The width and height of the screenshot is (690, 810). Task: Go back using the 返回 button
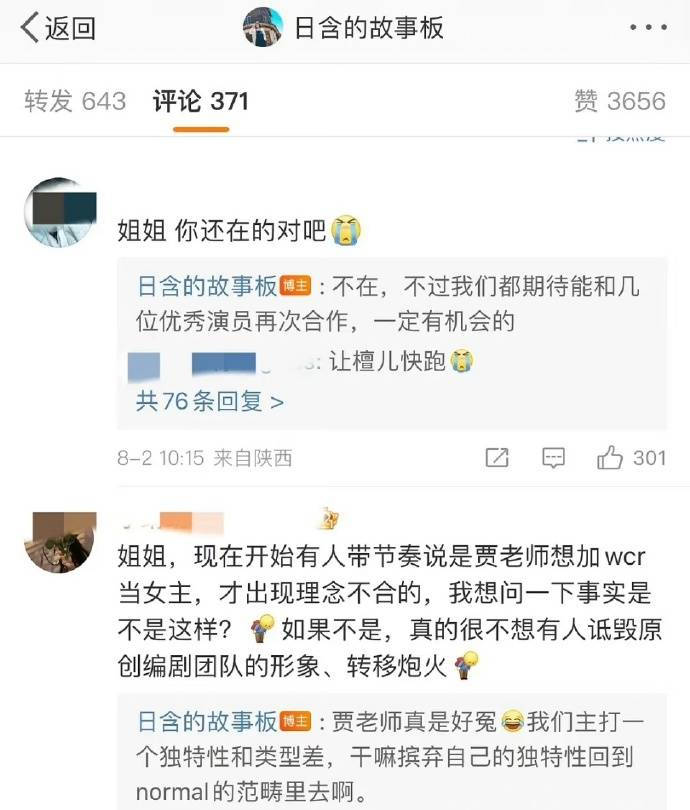pyautogui.click(x=58, y=28)
